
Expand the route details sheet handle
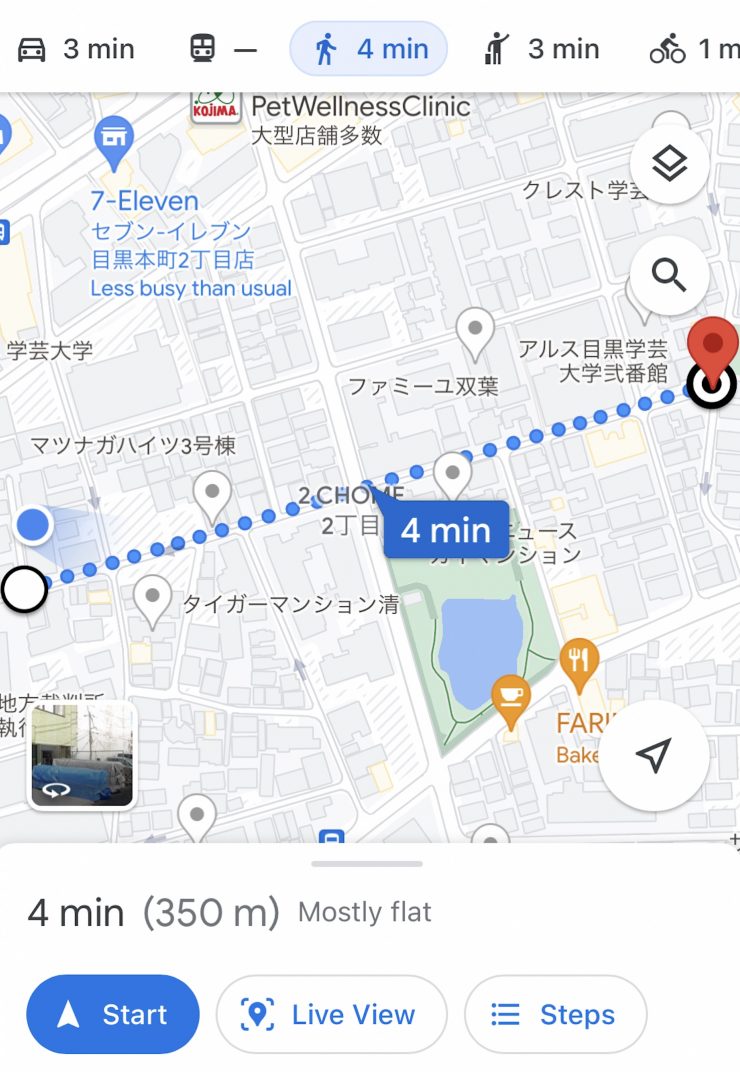click(x=367, y=863)
